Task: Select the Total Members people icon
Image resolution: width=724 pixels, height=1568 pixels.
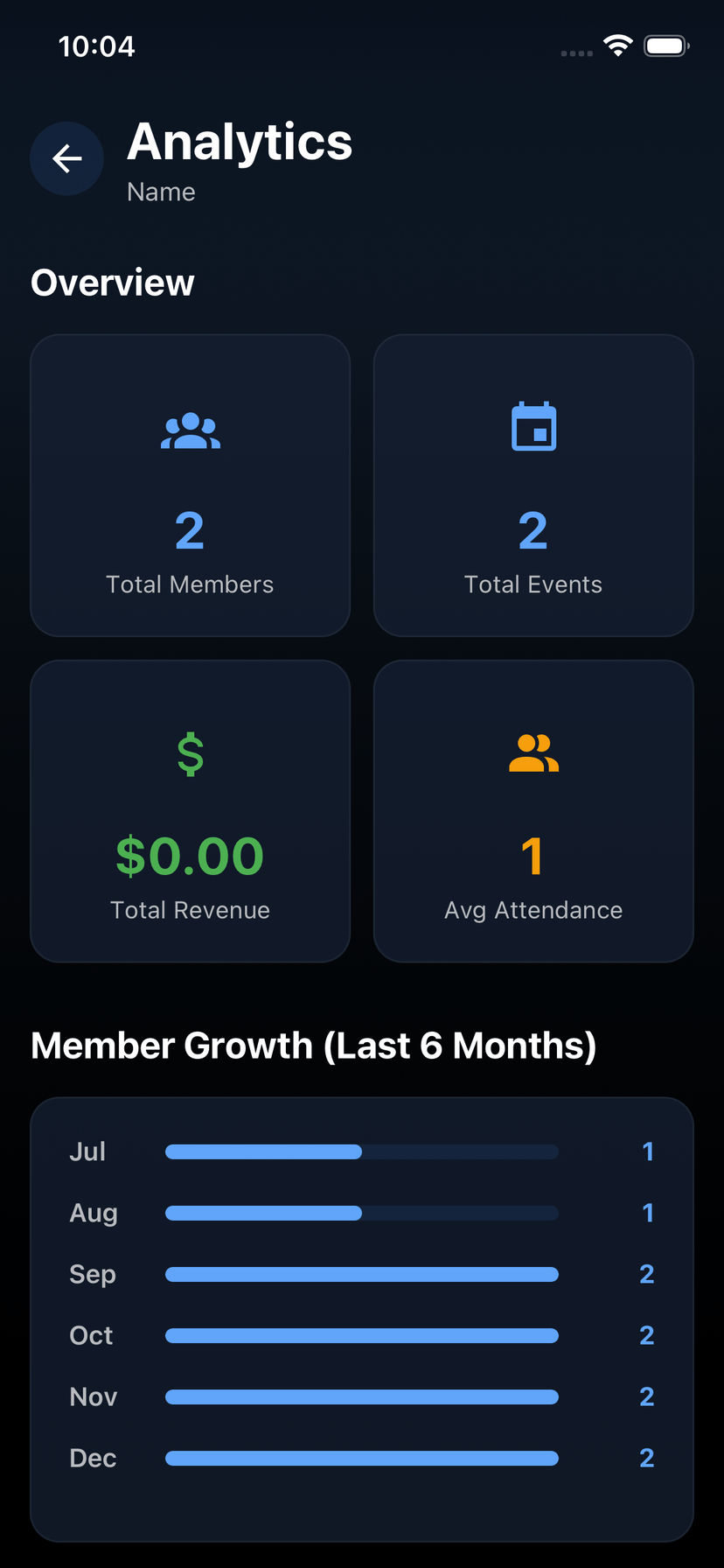Action: click(190, 429)
